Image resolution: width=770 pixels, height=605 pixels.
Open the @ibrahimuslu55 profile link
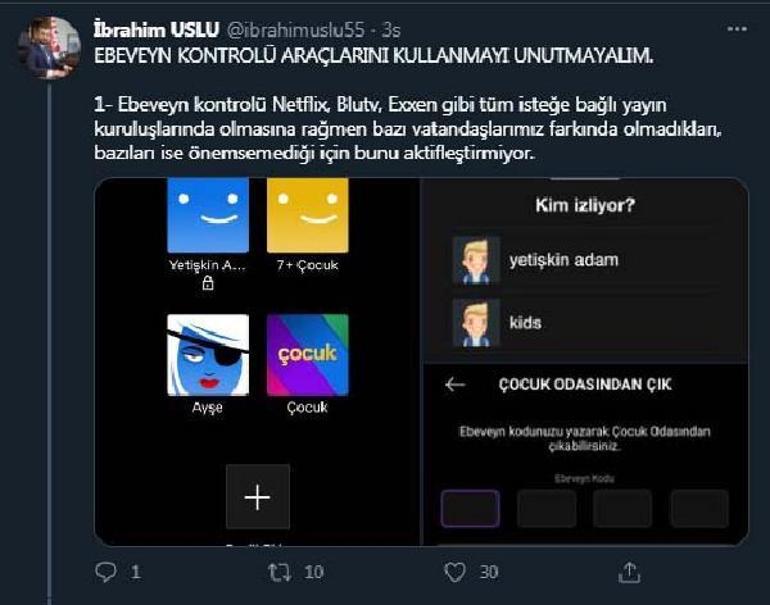coord(307,30)
